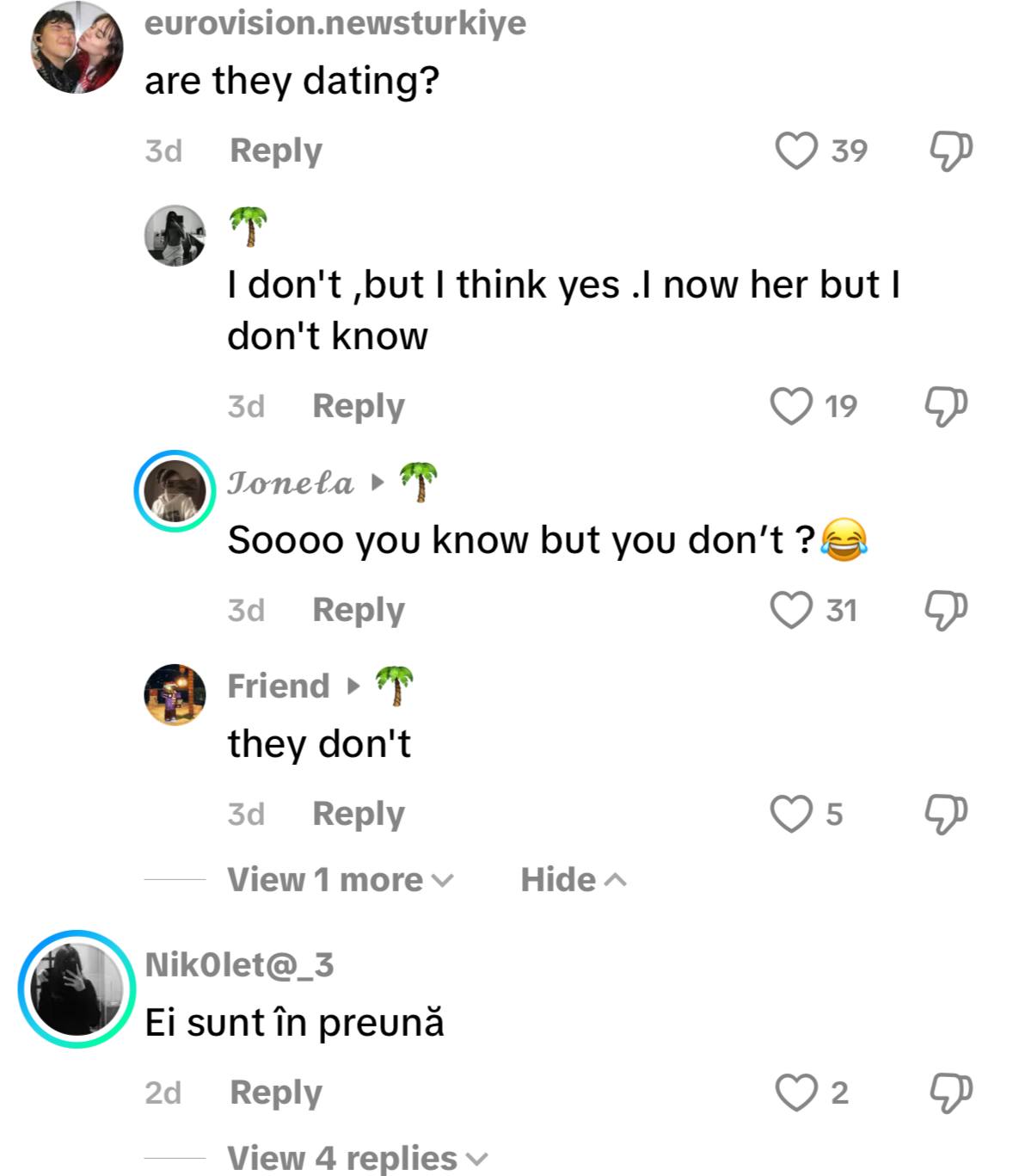Like the 'are they dating?' comment
The image size is (1013, 1176).
[x=795, y=151]
